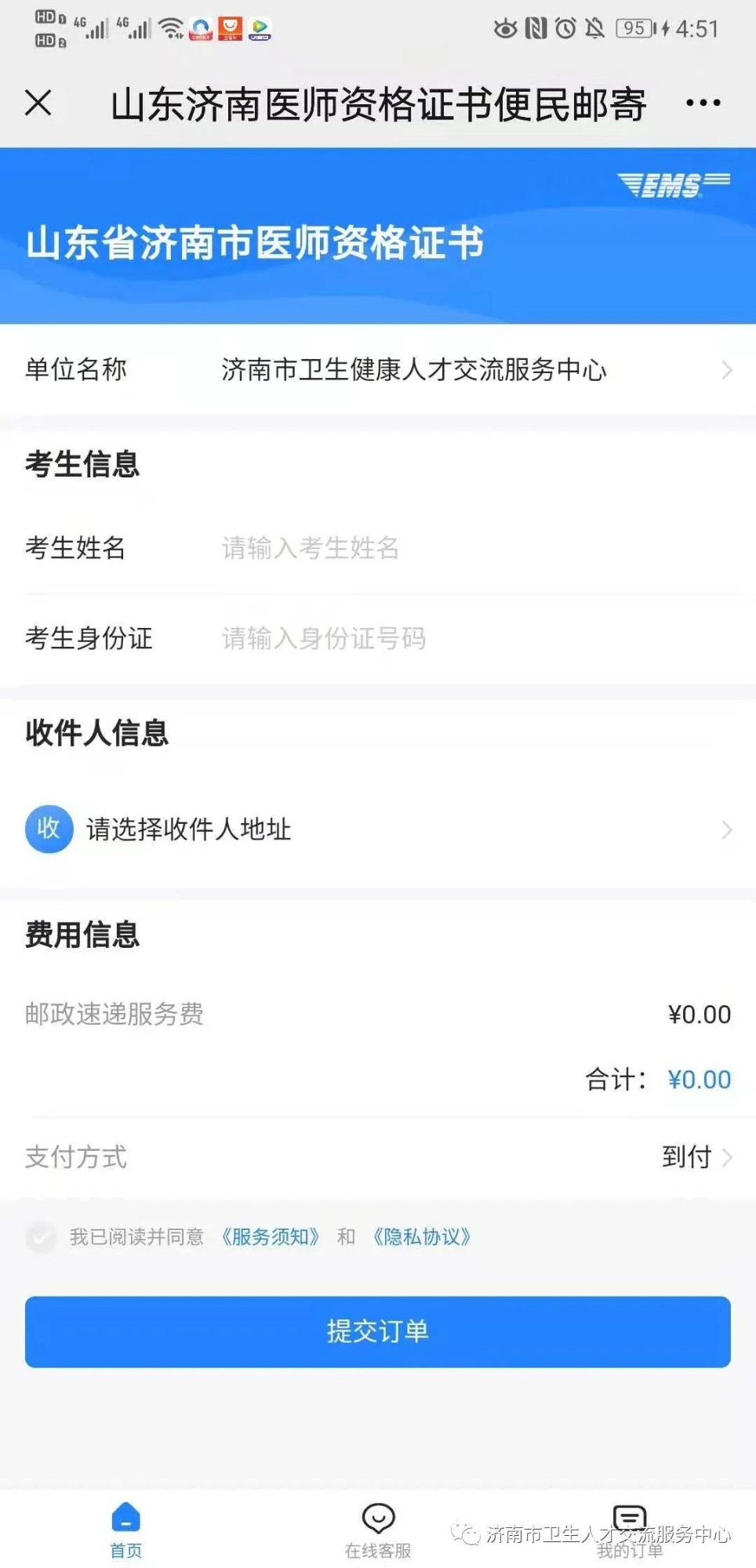
Task: Expand the 单位名称 row chevron
Action: (725, 370)
